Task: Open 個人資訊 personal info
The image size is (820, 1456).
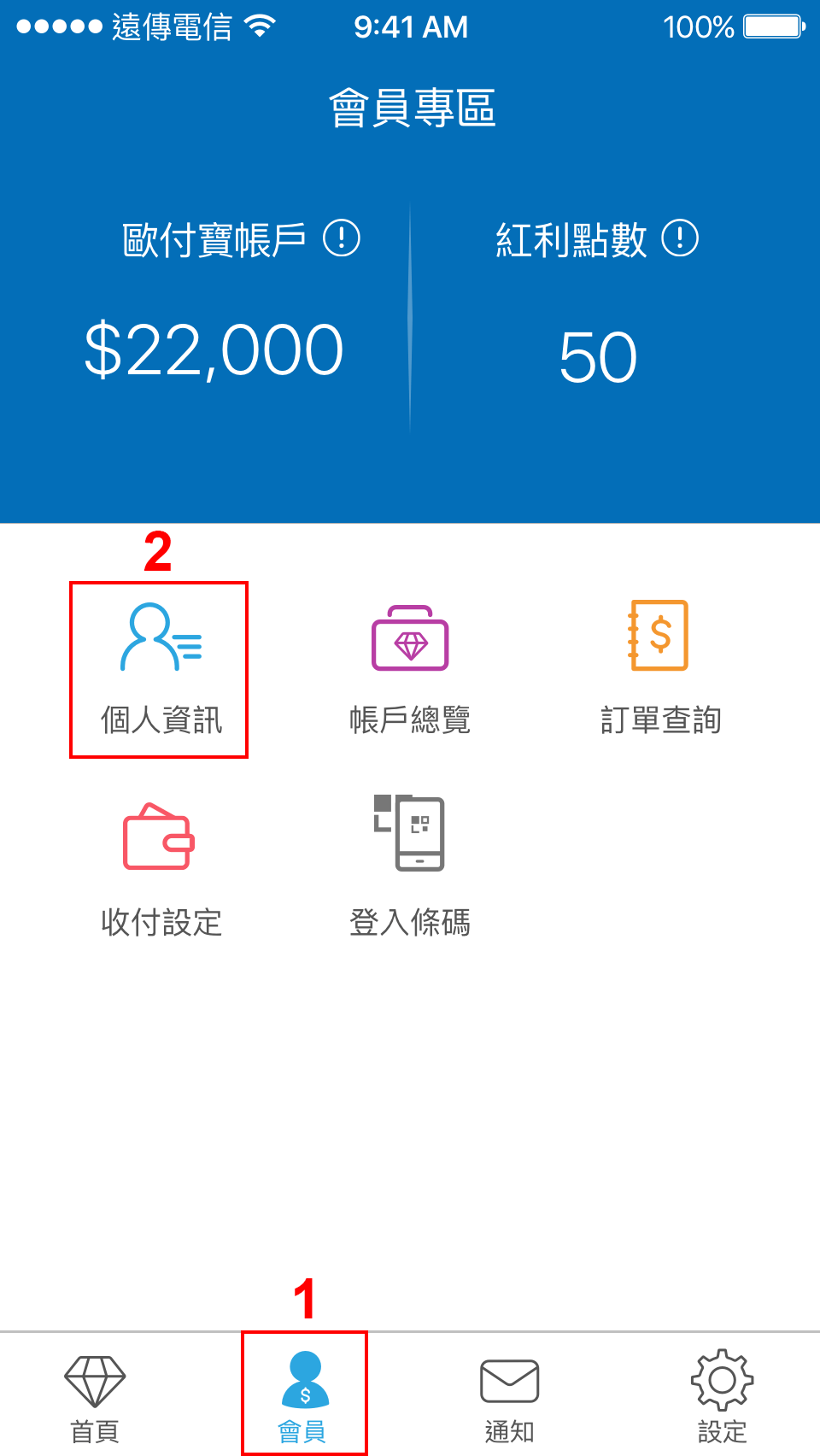Action: (x=161, y=669)
